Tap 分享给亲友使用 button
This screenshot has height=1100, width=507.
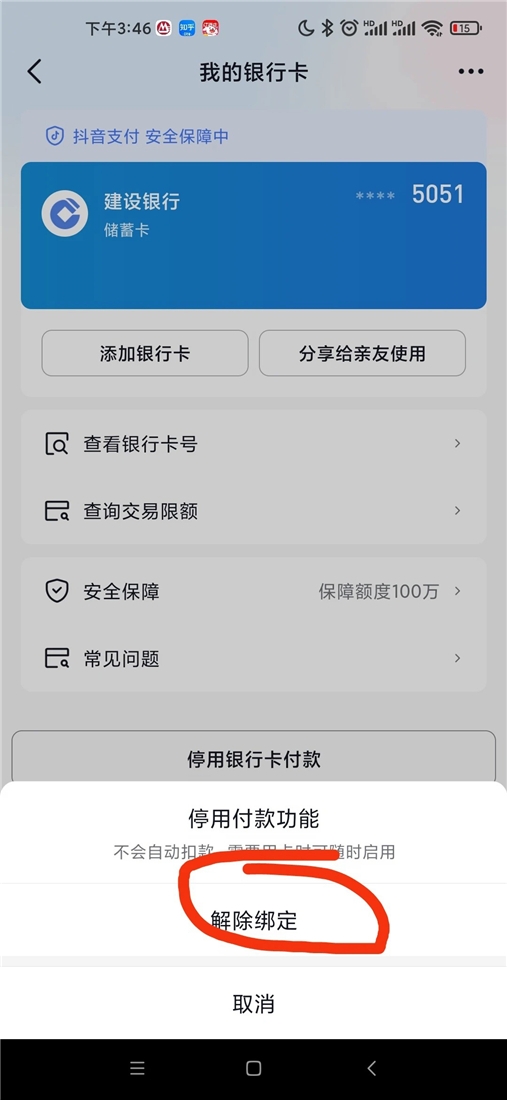pos(362,353)
